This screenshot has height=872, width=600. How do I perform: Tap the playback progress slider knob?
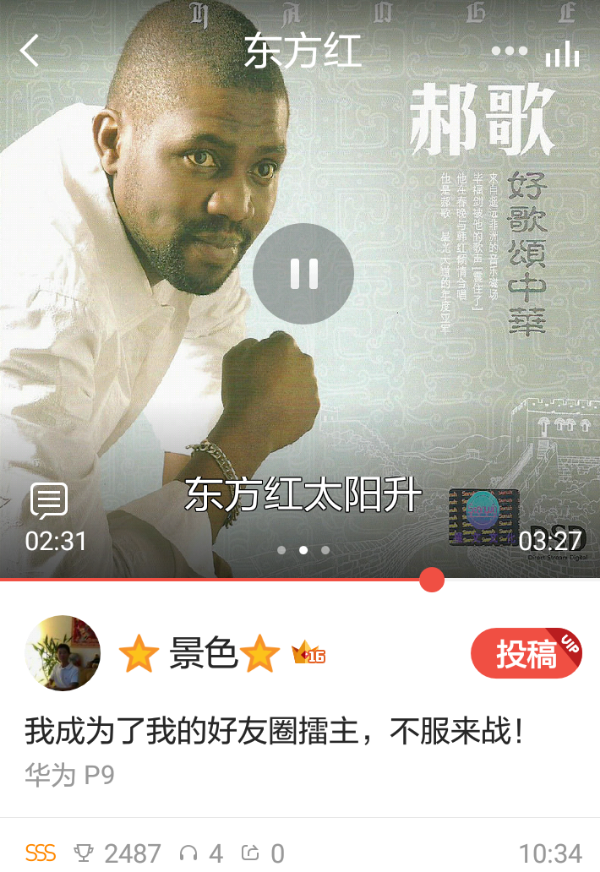(432, 579)
